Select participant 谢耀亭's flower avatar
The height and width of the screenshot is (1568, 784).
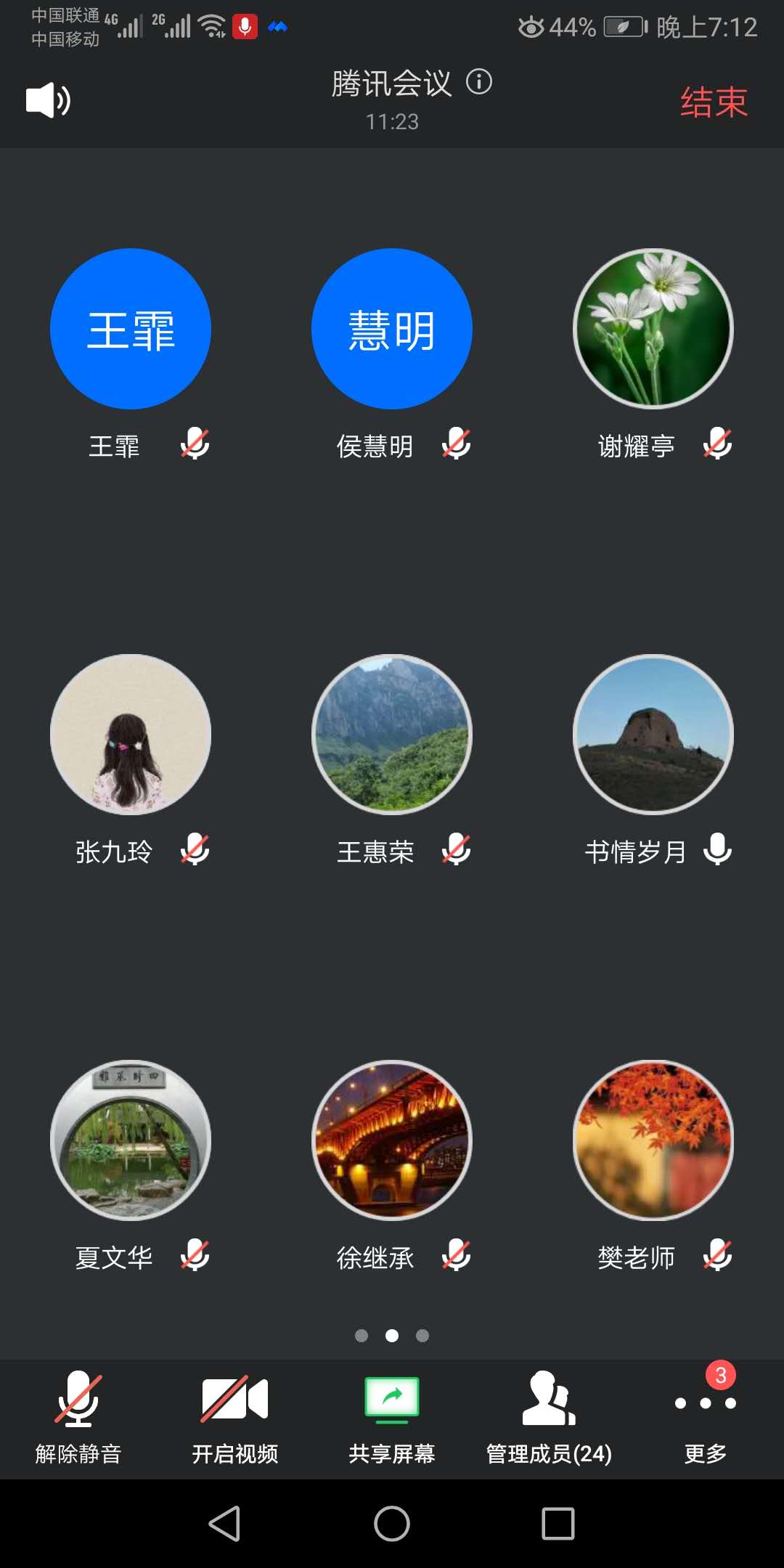coord(653,329)
